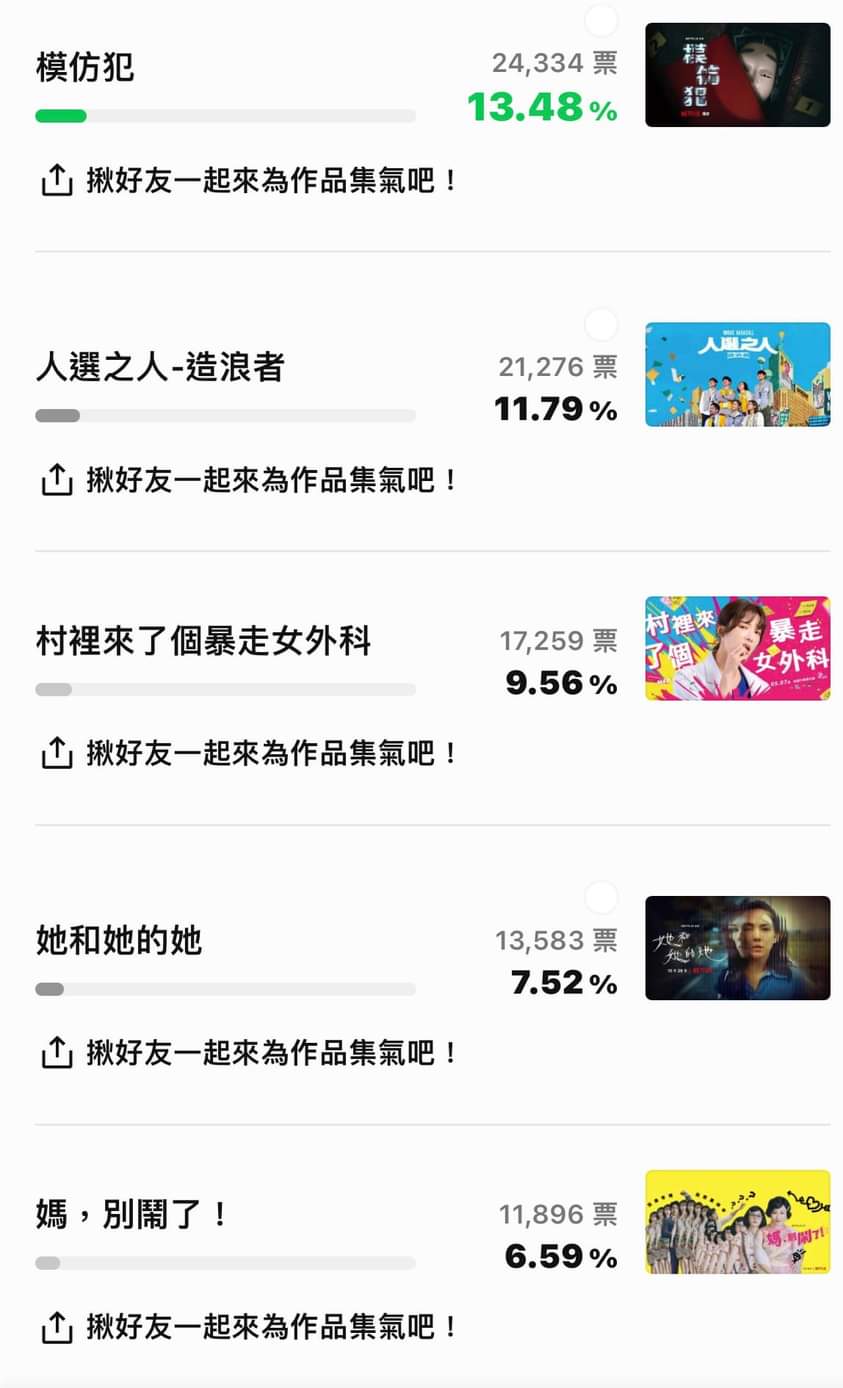Screen dimensions: 843x1388
Task: View the 村裡來了個暴走女外科 poster
Action: tap(737, 648)
